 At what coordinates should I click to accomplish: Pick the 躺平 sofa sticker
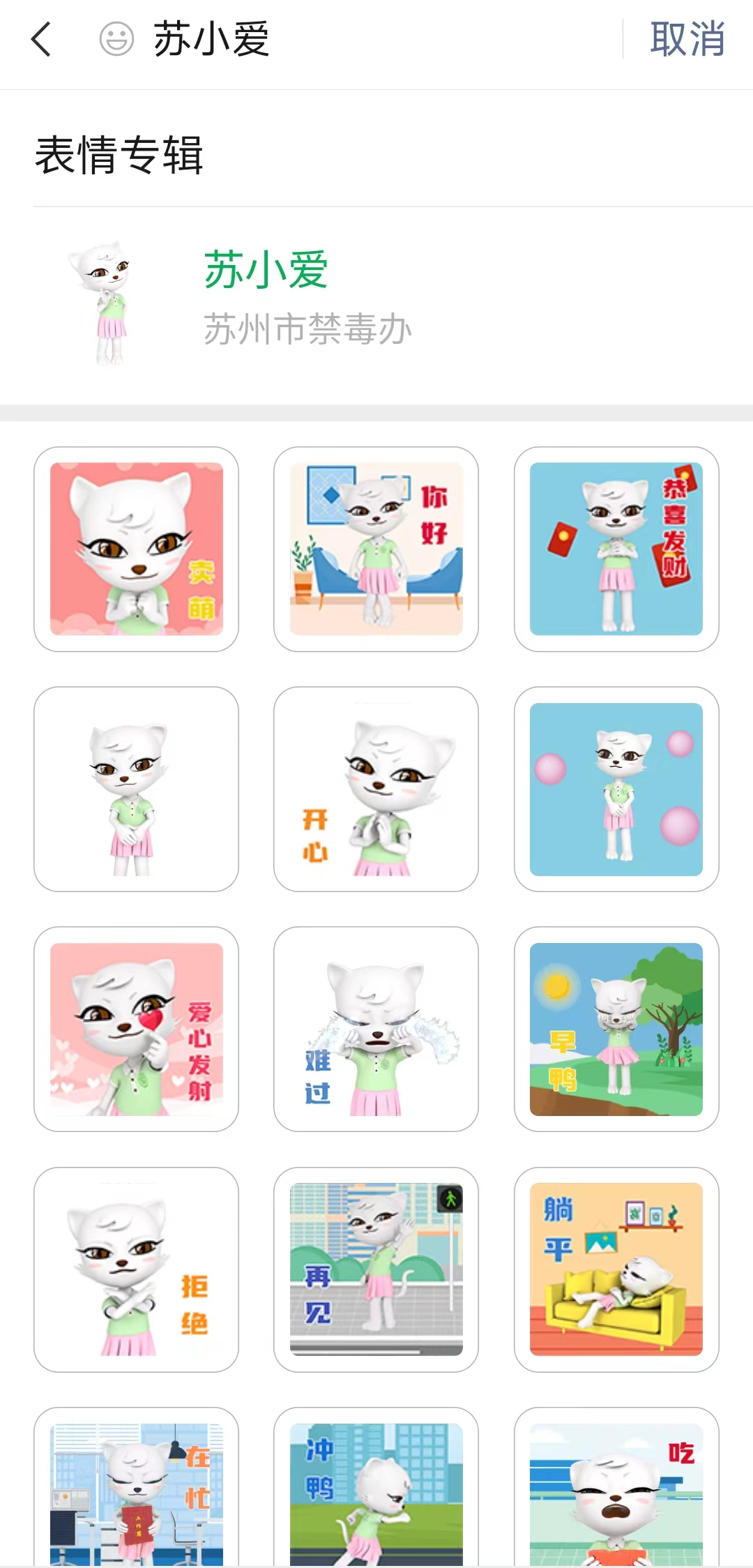click(x=616, y=1269)
